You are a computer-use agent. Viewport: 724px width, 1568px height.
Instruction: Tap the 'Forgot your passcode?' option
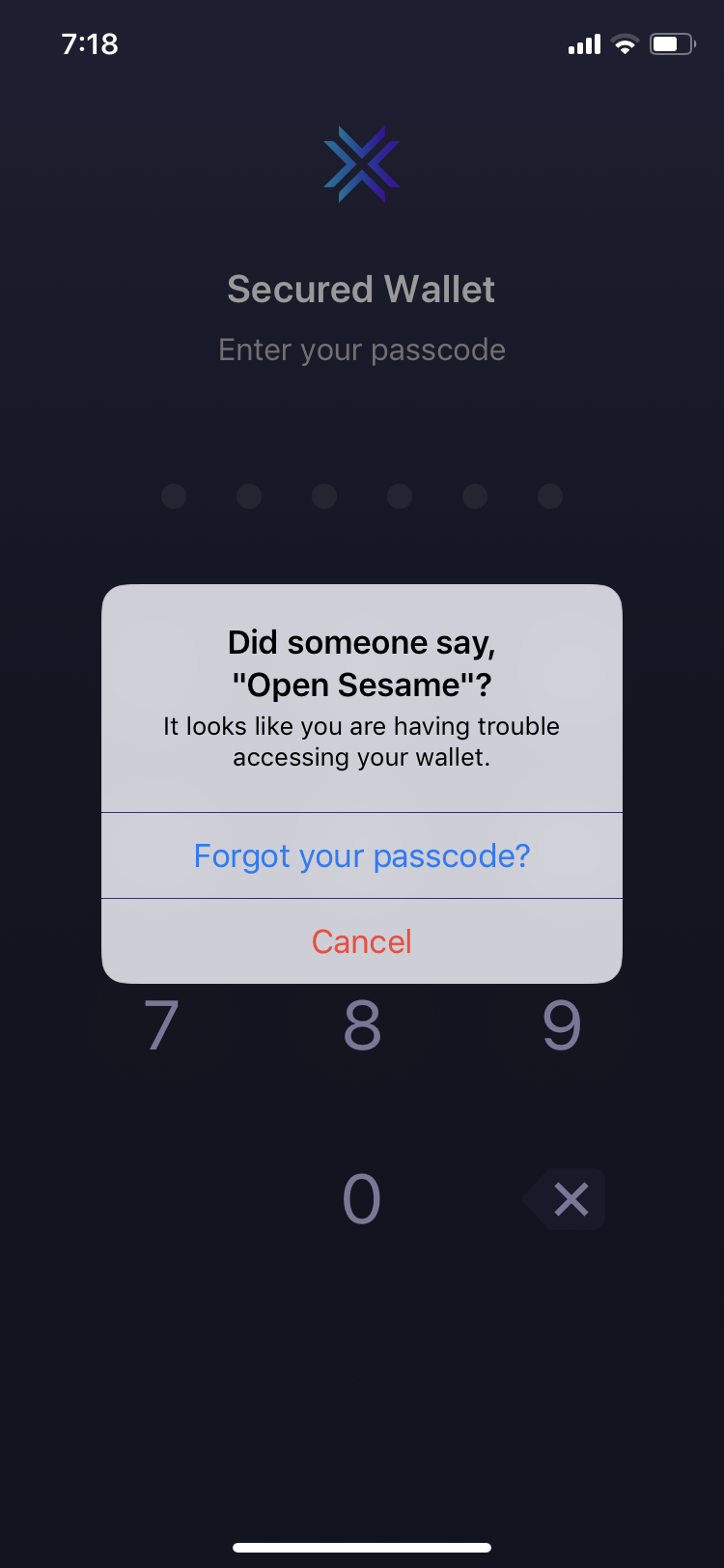pyautogui.click(x=362, y=855)
